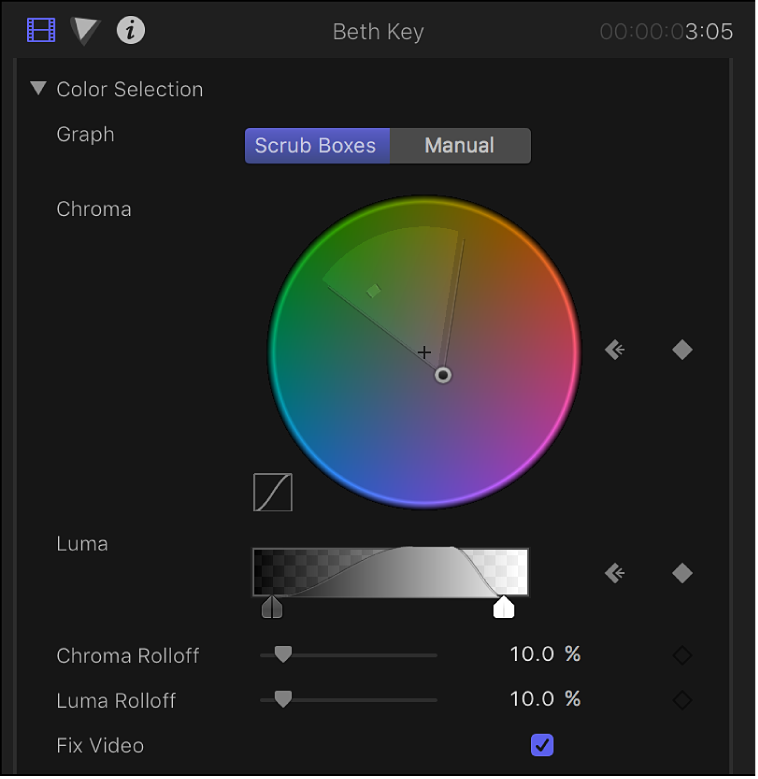The width and height of the screenshot is (758, 779).
Task: Add a keyframe for Chroma Rolloff
Action: pyautogui.click(x=682, y=655)
